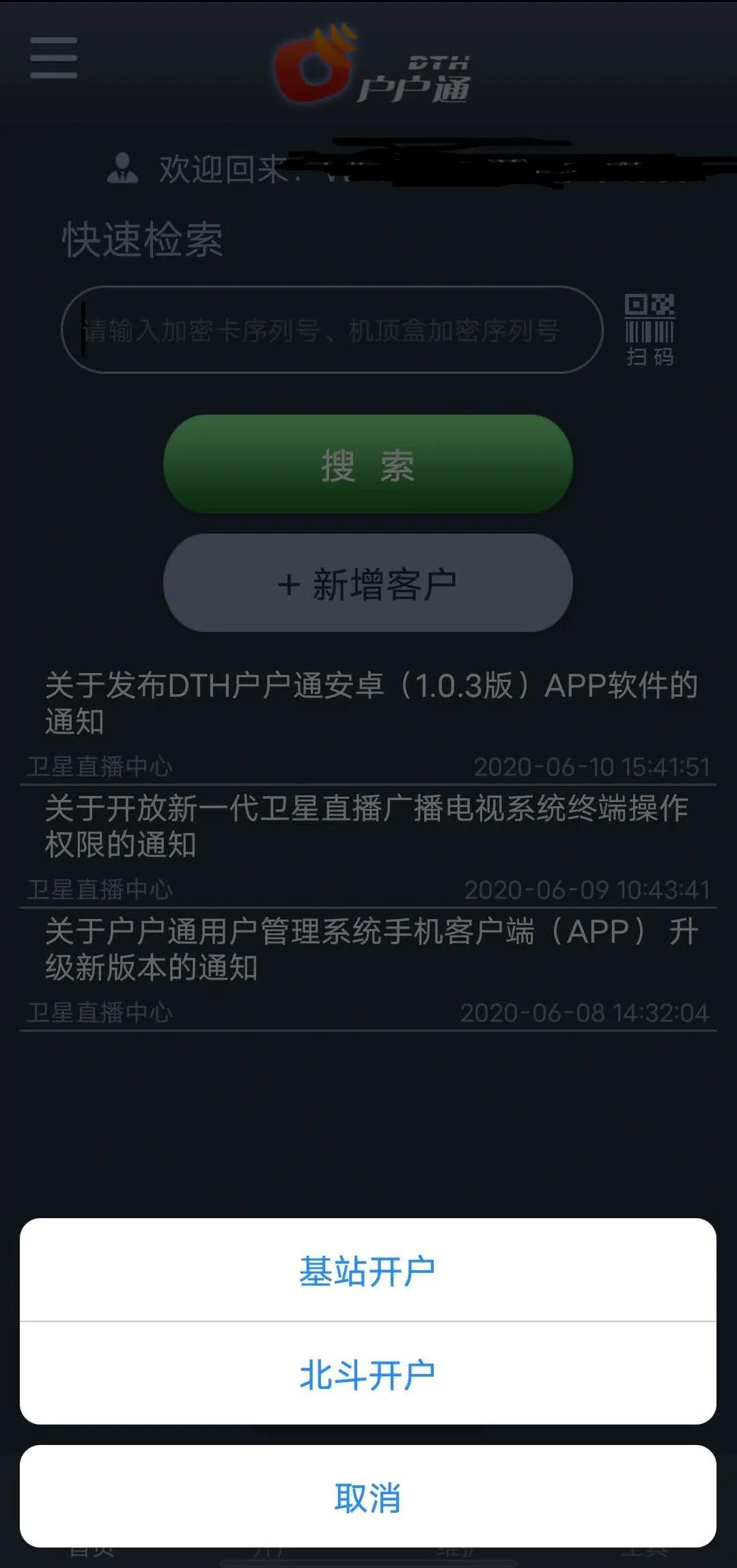Tap 取消 to dismiss the popup
This screenshot has height=1568, width=737.
click(367, 1497)
